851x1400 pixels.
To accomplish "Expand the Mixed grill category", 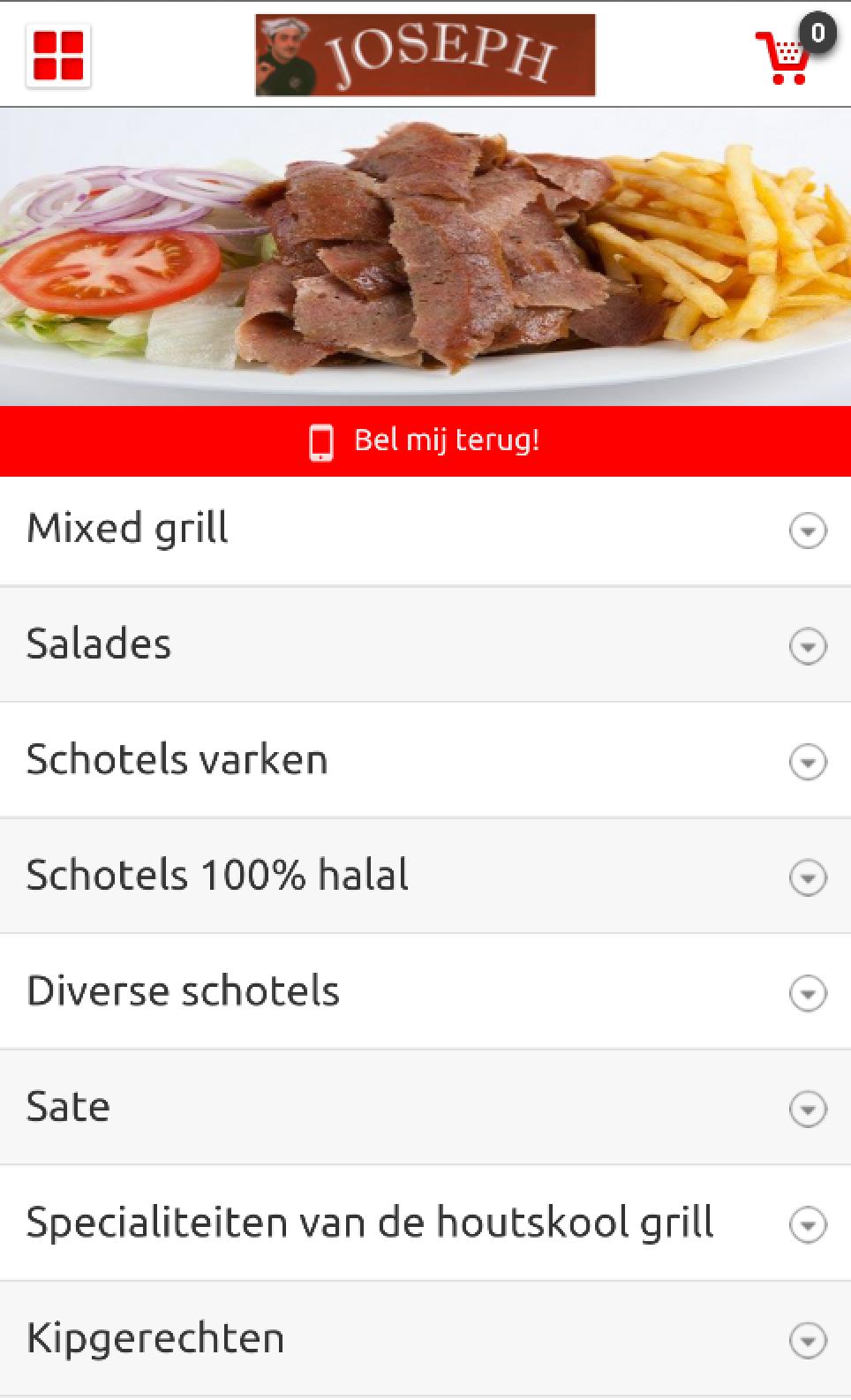I will click(x=807, y=530).
